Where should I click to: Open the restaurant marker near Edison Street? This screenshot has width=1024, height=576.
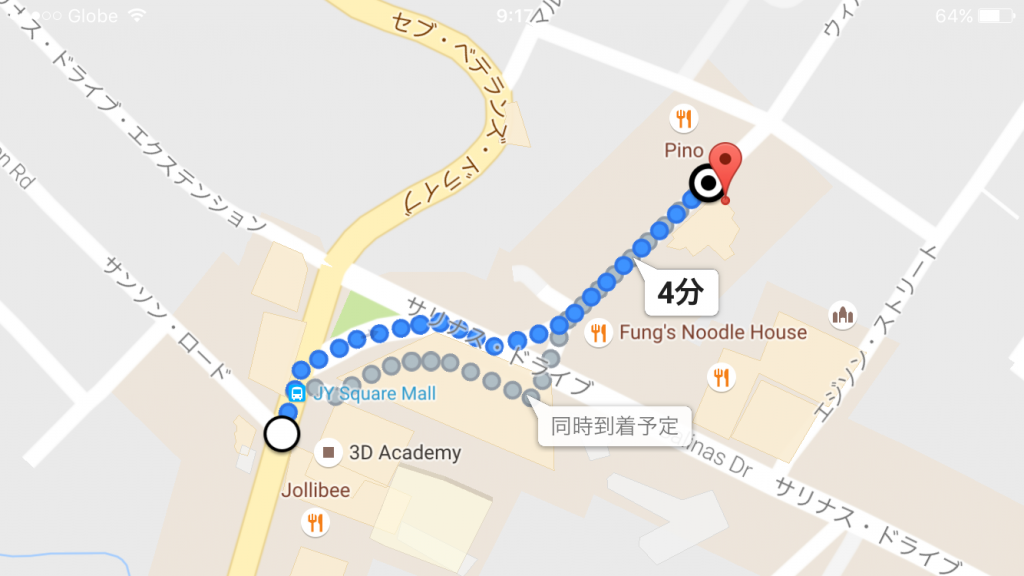[720, 377]
